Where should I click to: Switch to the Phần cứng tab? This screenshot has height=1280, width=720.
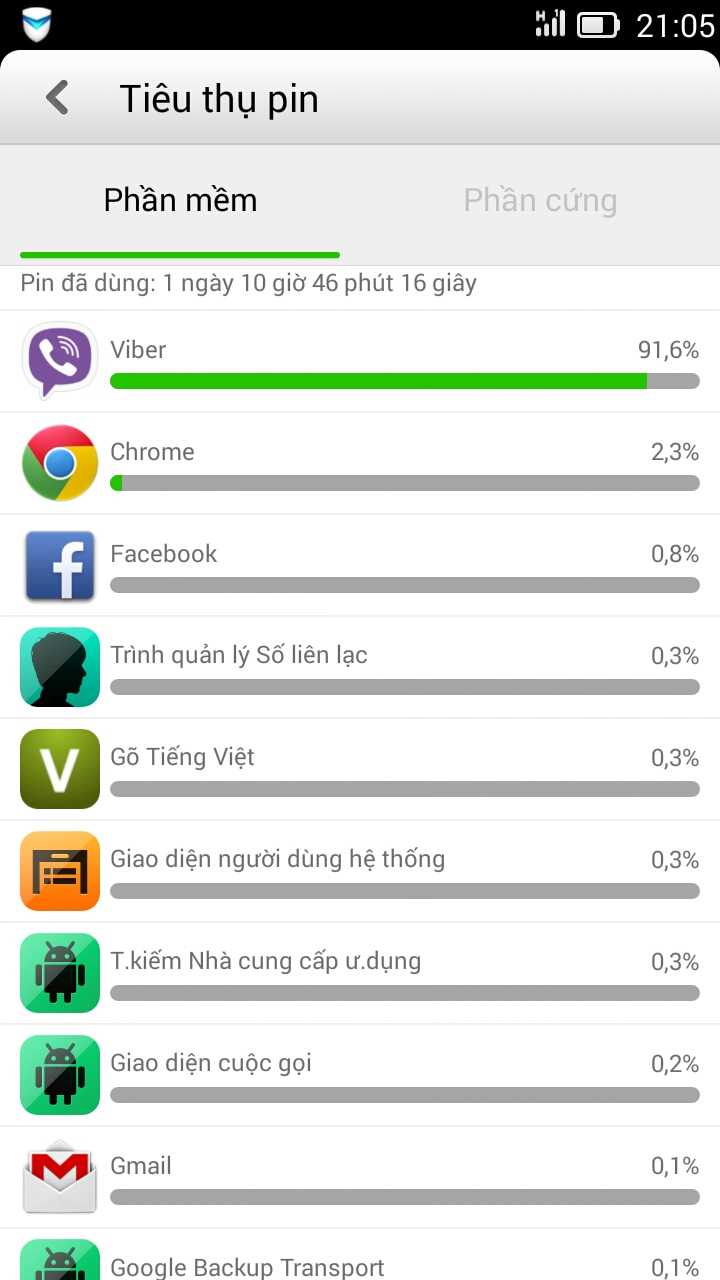[x=540, y=200]
